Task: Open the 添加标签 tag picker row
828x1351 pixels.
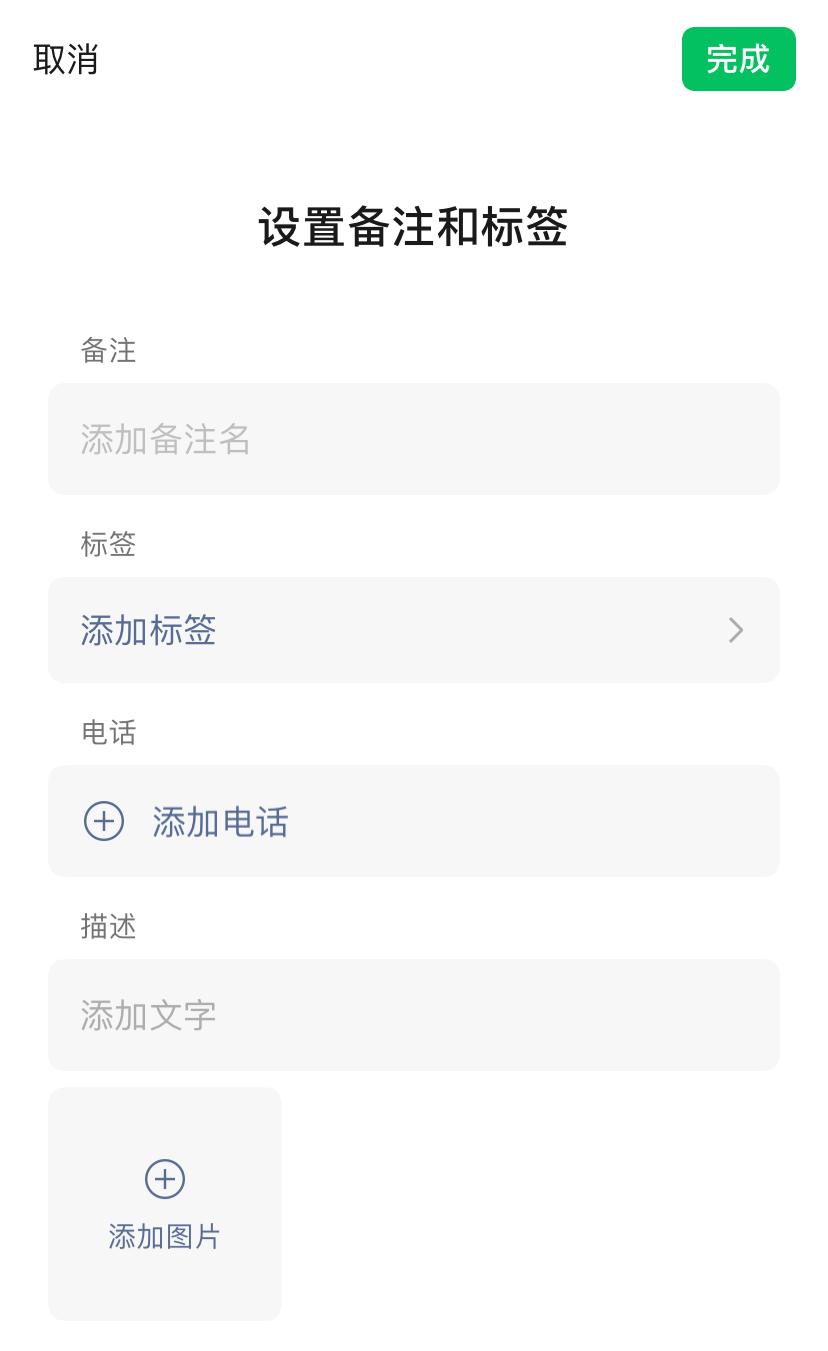Action: (413, 630)
